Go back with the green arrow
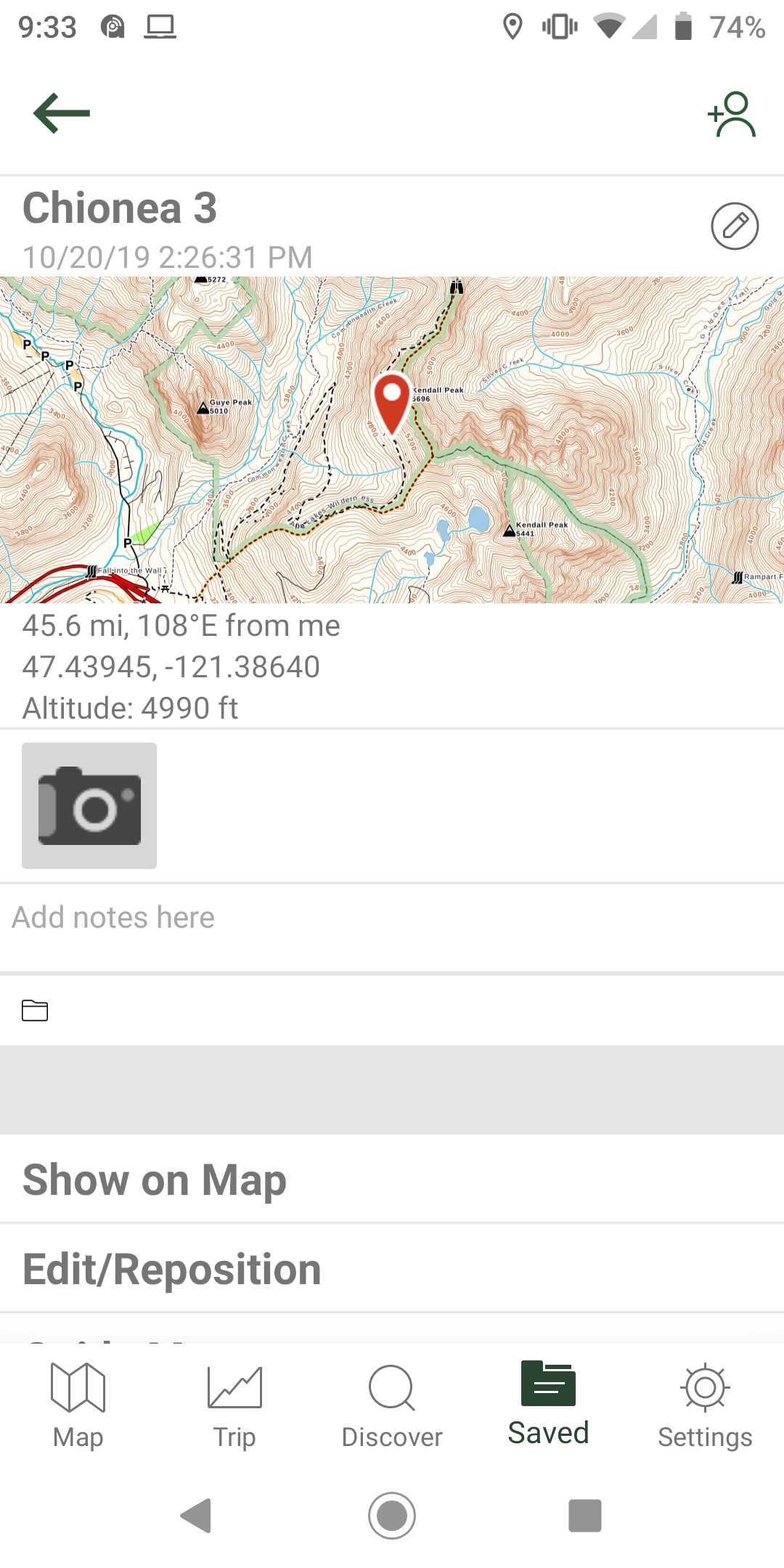The image size is (784, 1568). [x=62, y=113]
